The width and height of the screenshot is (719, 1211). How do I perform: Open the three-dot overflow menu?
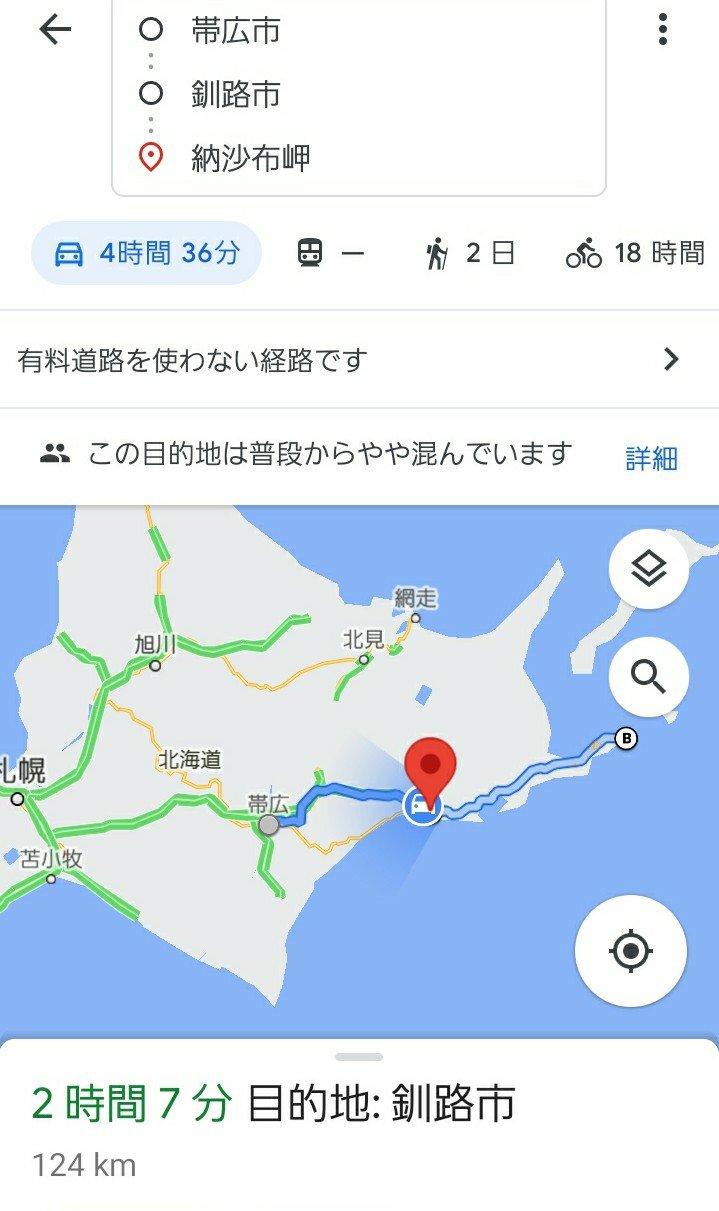pyautogui.click(x=662, y=30)
